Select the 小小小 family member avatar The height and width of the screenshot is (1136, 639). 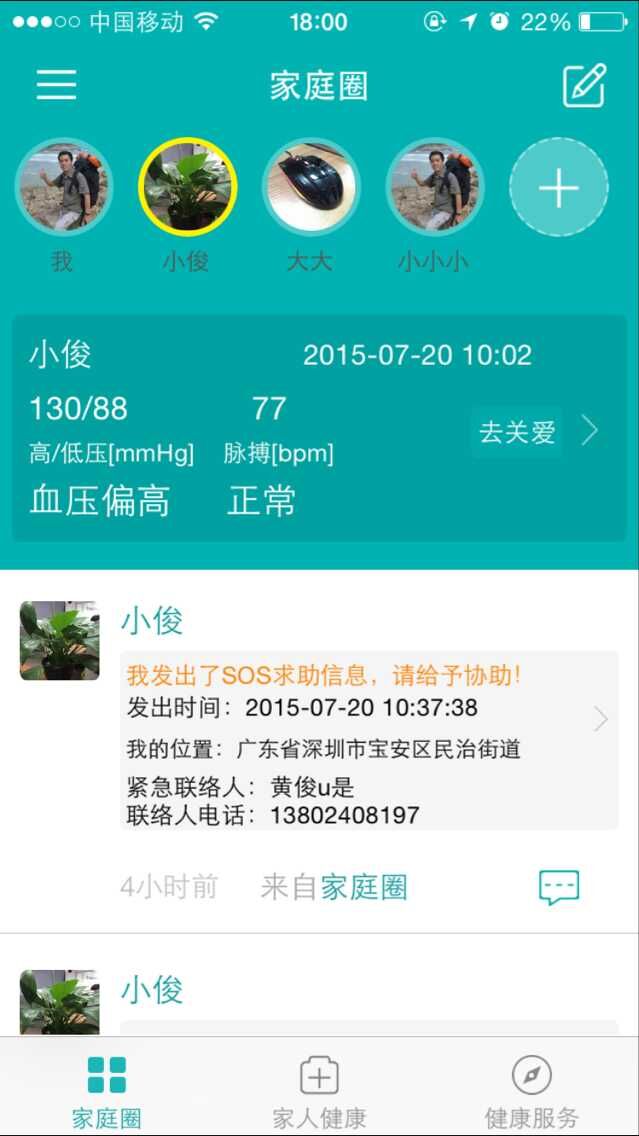tap(435, 187)
